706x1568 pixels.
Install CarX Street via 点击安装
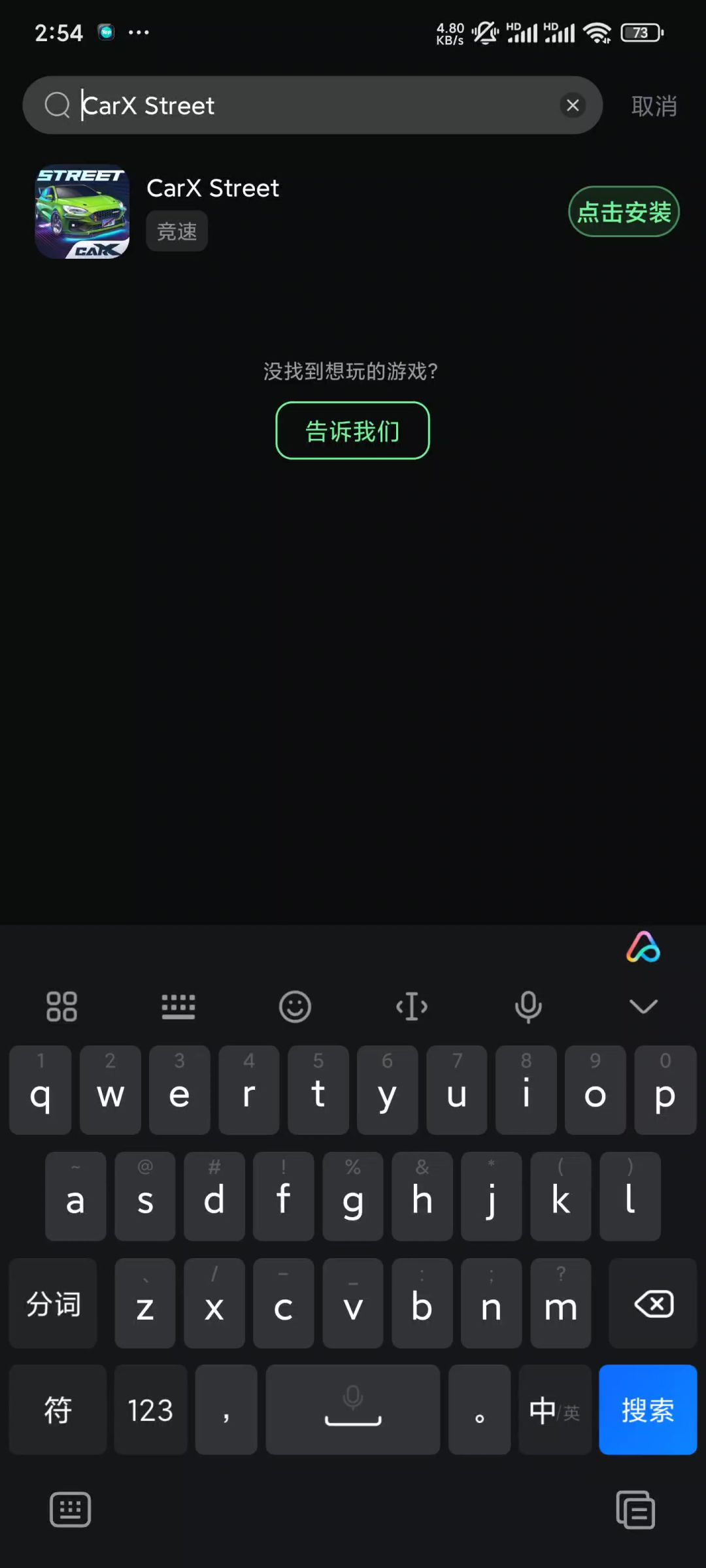[624, 212]
